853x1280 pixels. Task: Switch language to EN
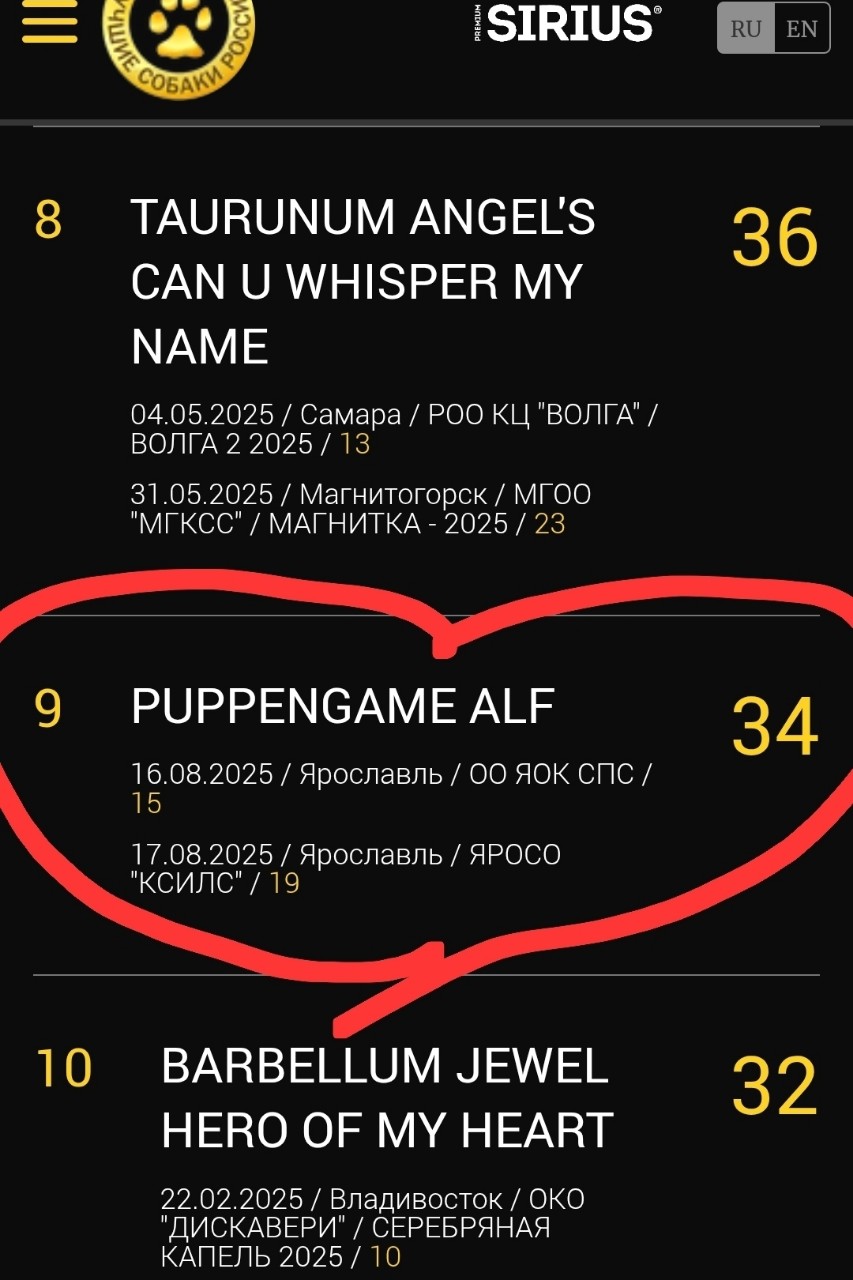click(804, 29)
